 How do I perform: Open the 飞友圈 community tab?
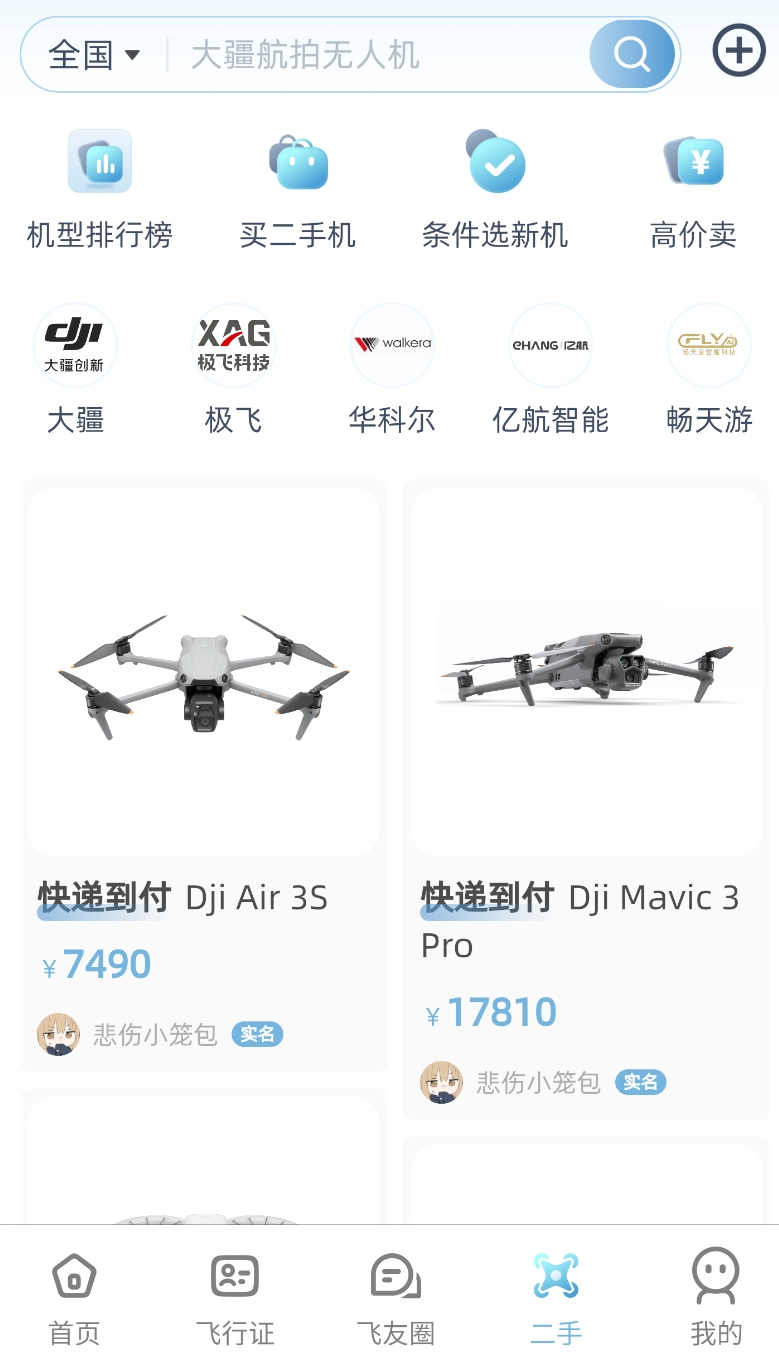click(394, 1295)
